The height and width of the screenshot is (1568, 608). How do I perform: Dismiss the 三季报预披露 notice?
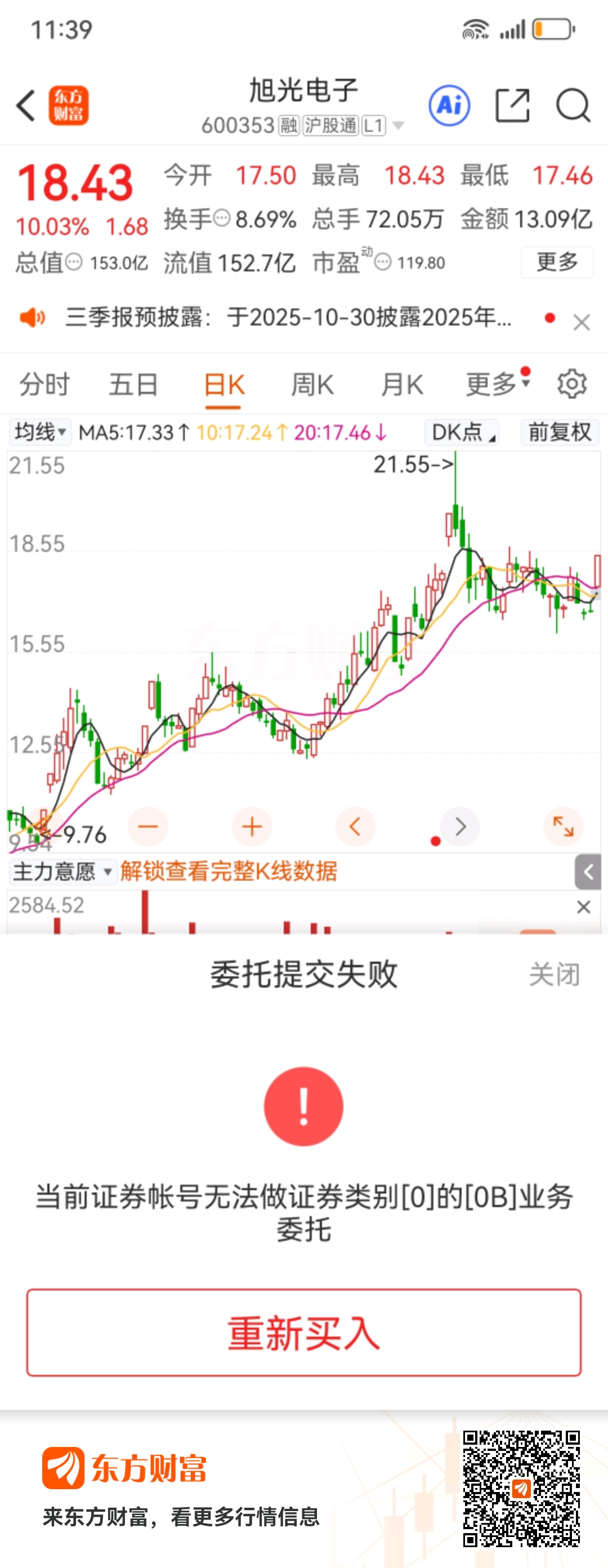click(582, 322)
